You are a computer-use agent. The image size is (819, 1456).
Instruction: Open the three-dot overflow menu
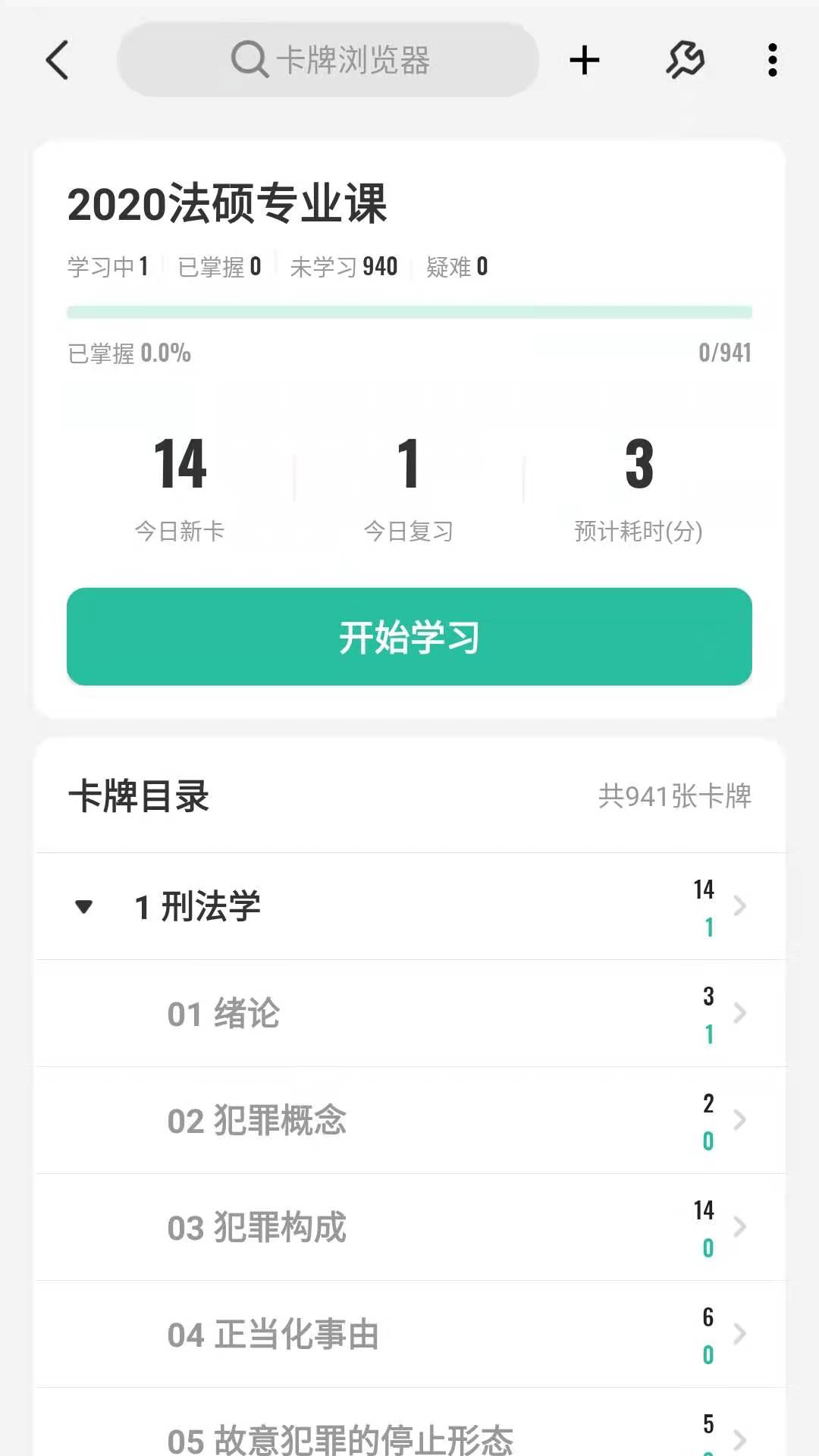(771, 61)
